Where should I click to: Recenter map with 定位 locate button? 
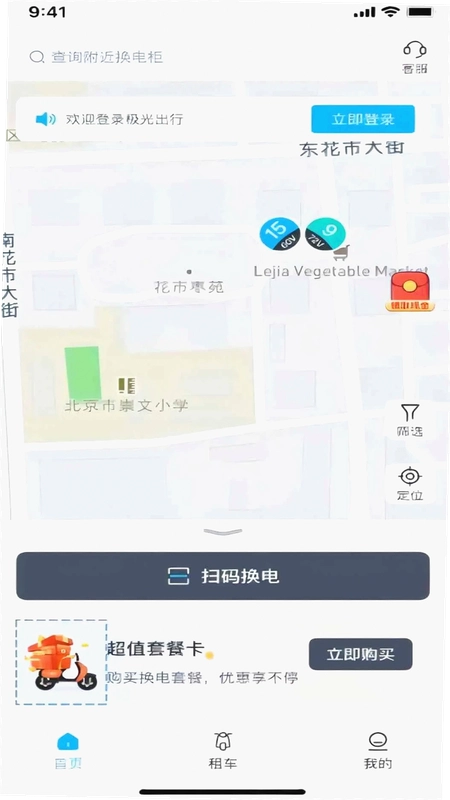(x=410, y=484)
